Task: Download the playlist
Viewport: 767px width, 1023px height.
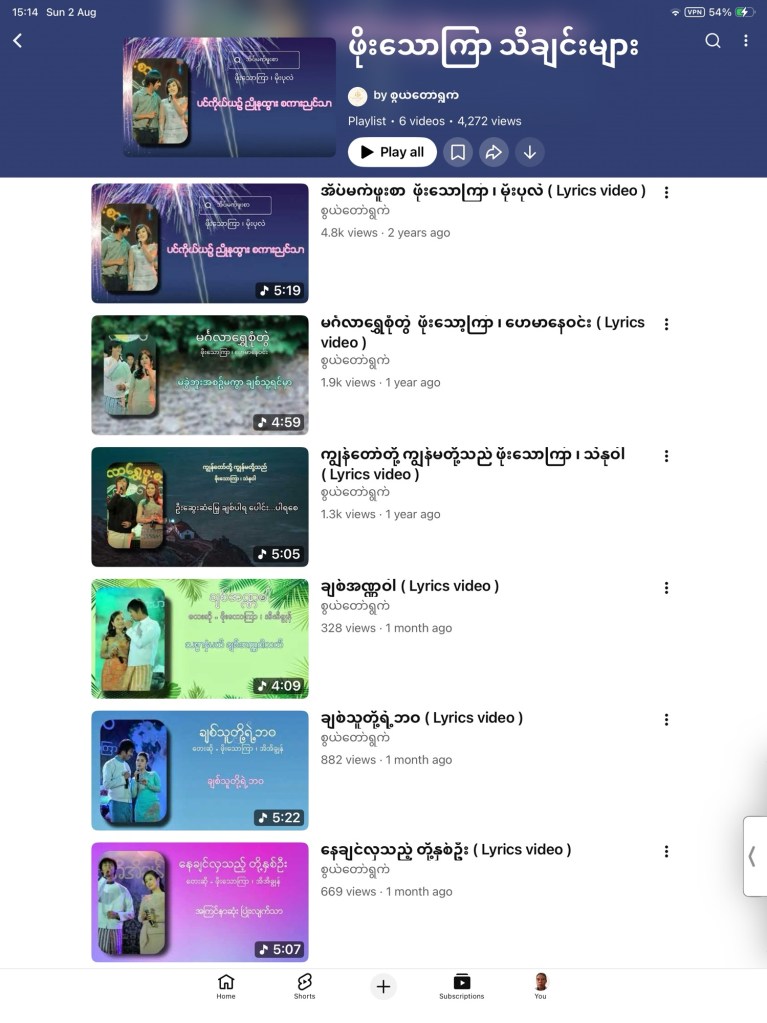Action: coord(530,152)
